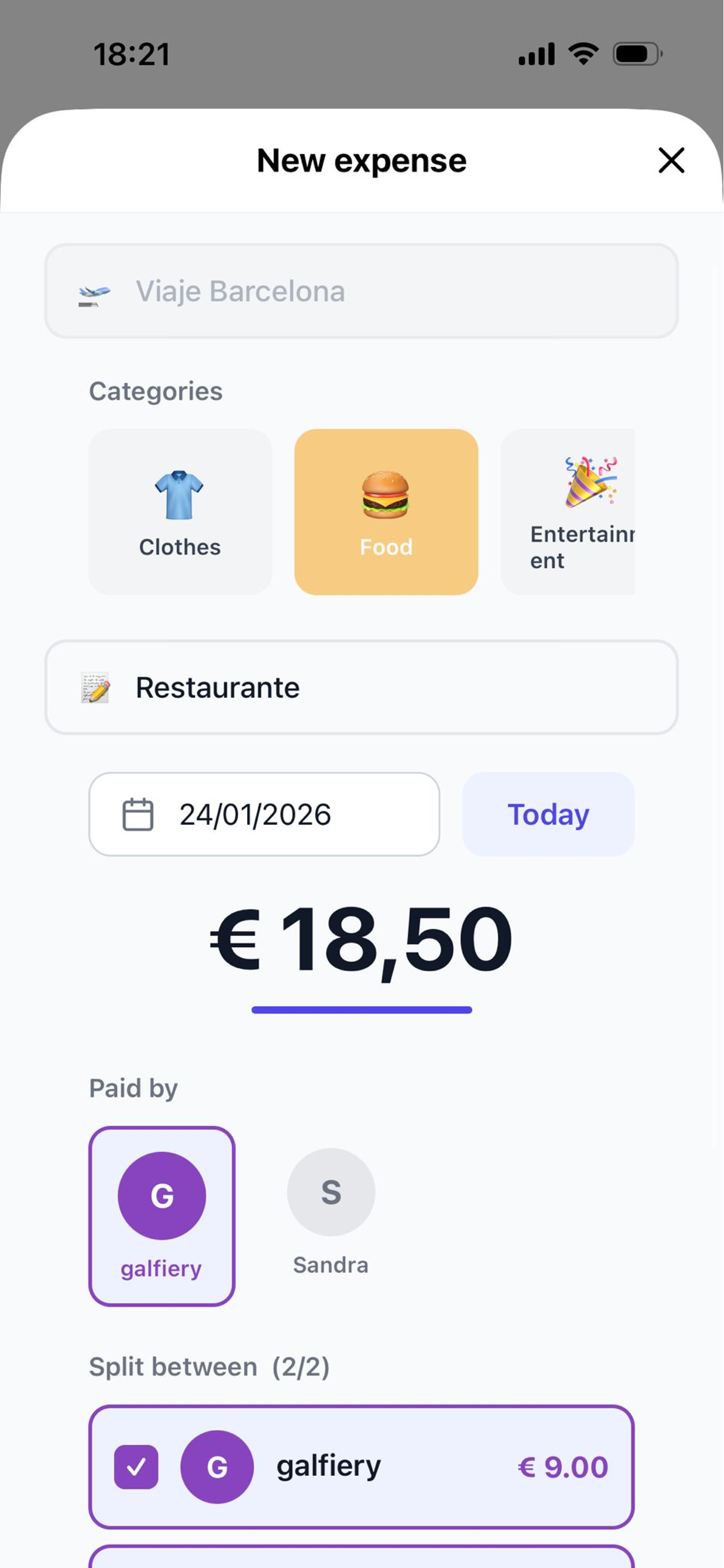This screenshot has width=724, height=1568.
Task: Uncheck galfiery in the split list
Action: tap(136, 1467)
